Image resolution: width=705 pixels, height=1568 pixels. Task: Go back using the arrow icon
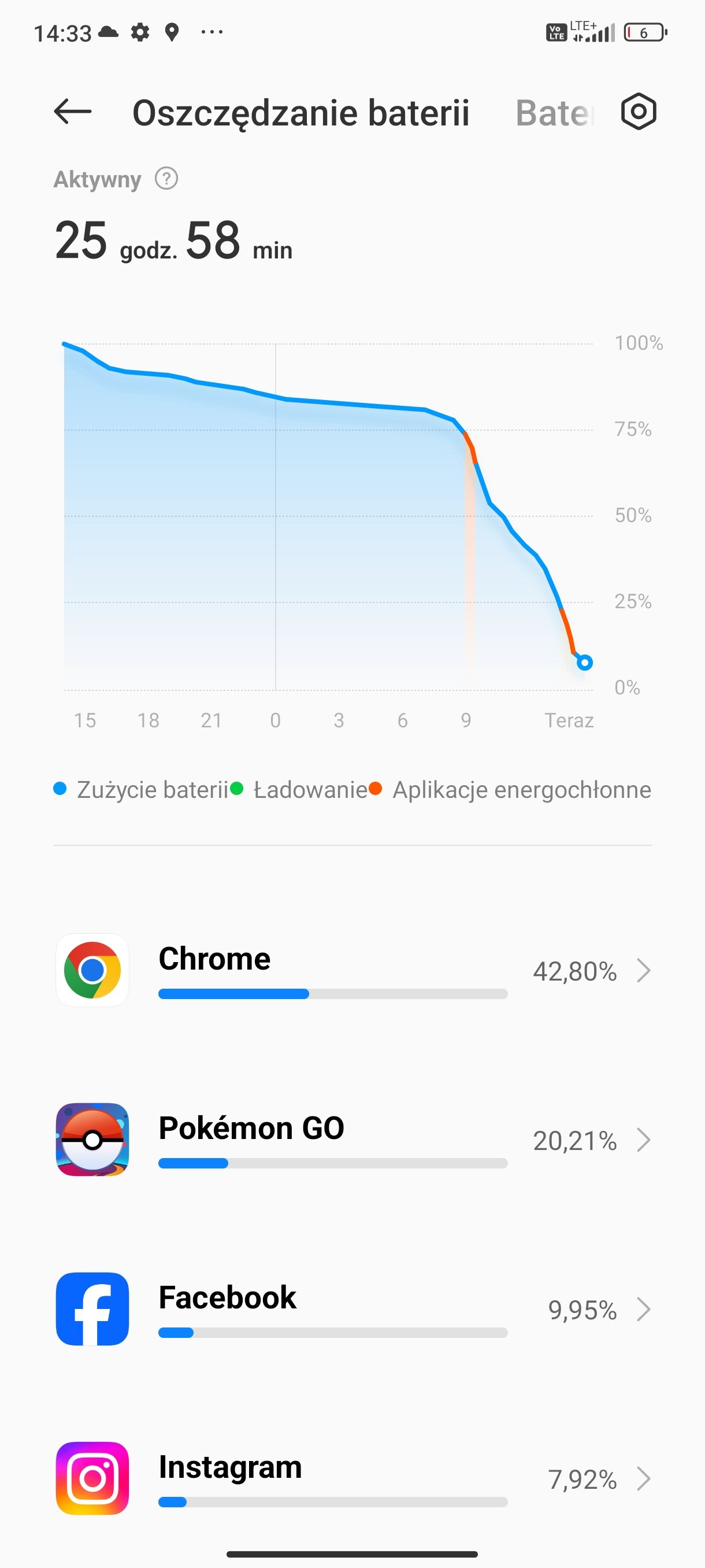pyautogui.click(x=72, y=112)
